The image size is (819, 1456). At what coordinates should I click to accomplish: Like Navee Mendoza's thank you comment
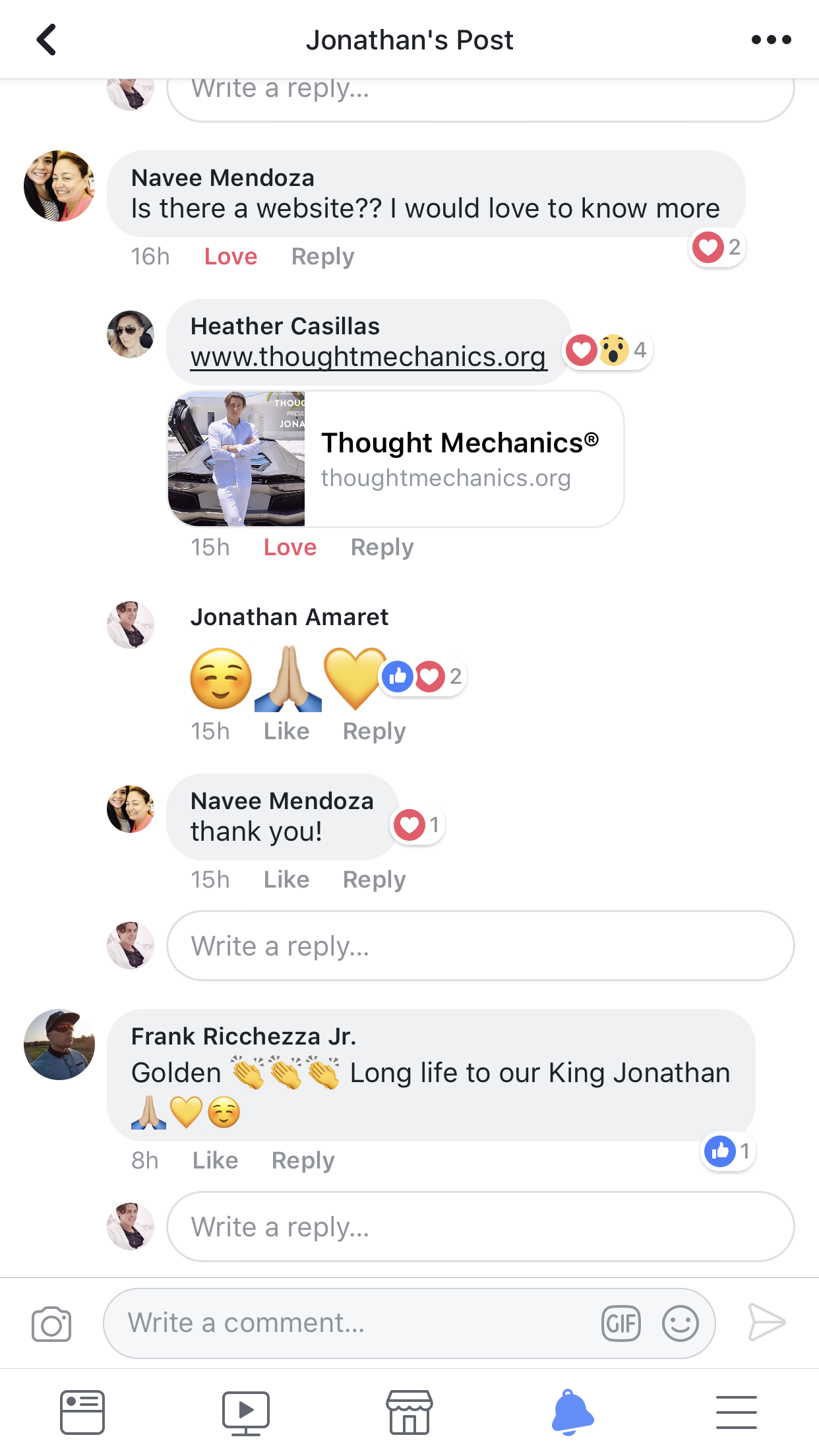286,880
